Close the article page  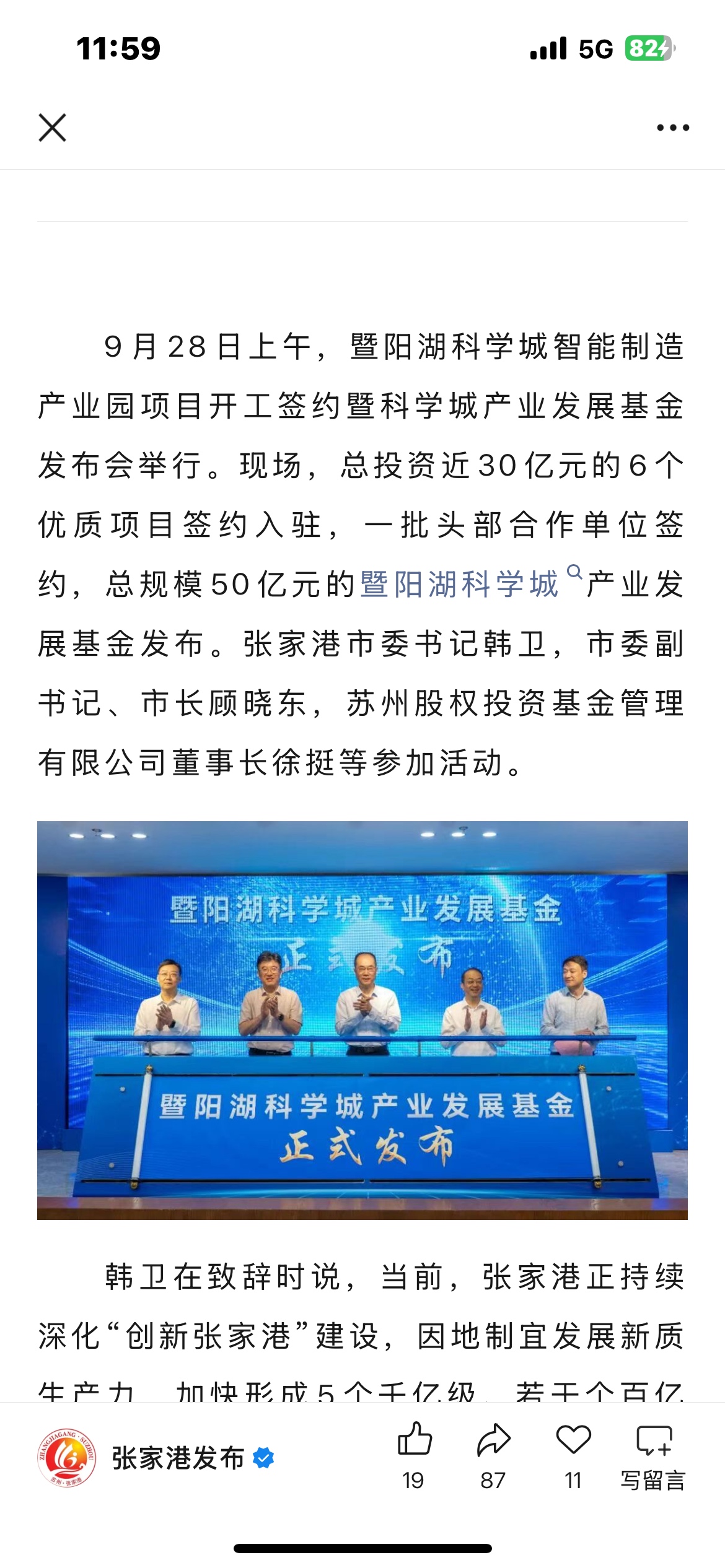[53, 128]
